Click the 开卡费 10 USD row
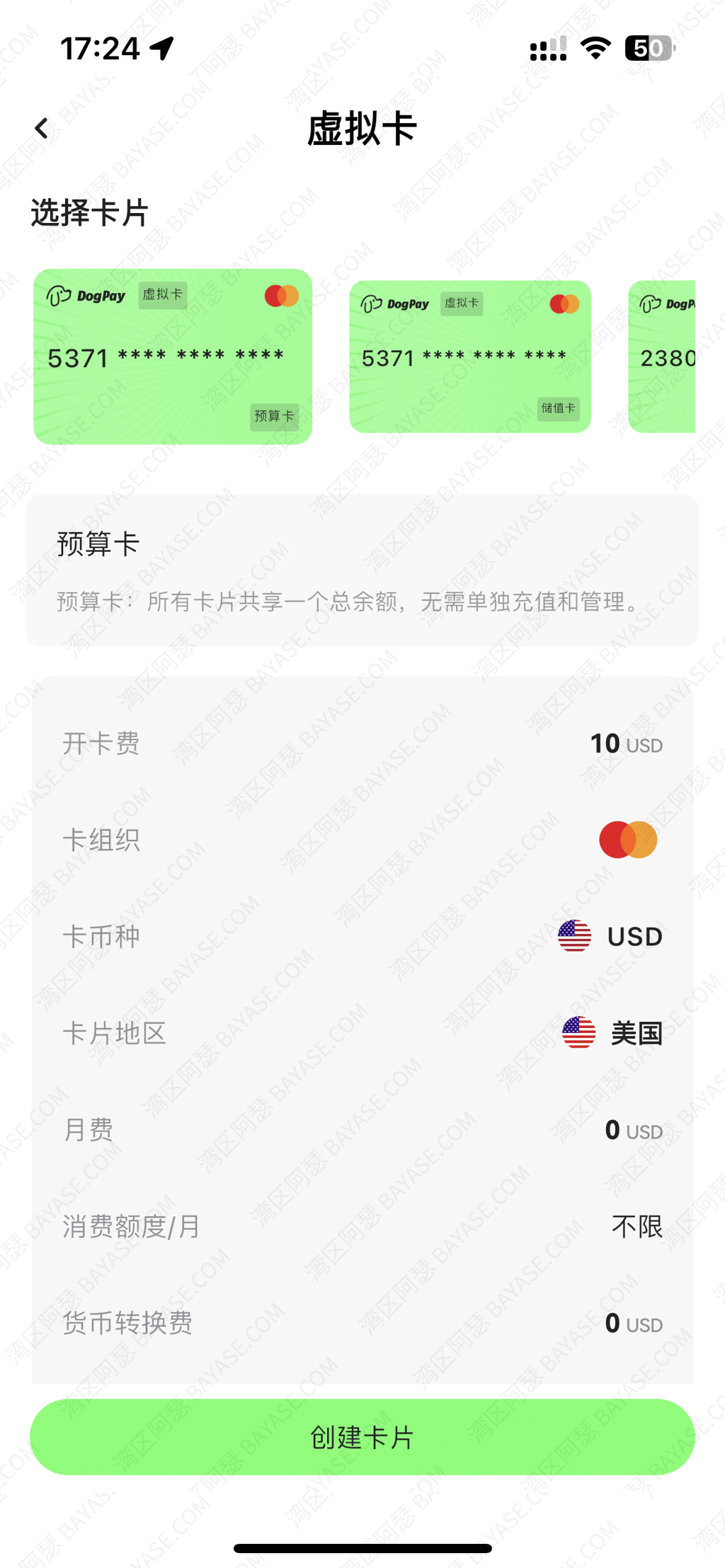 click(x=362, y=744)
